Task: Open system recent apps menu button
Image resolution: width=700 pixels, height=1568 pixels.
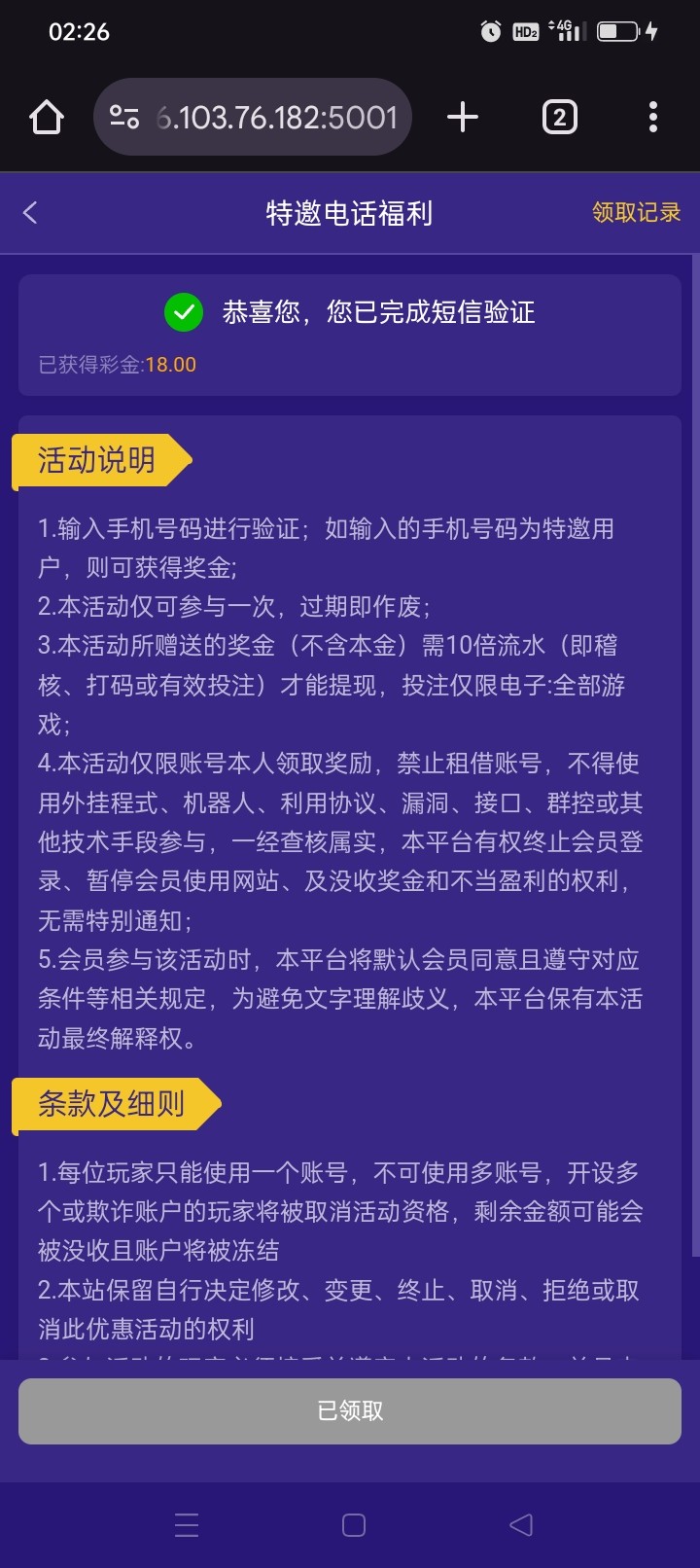Action: coord(187,1524)
